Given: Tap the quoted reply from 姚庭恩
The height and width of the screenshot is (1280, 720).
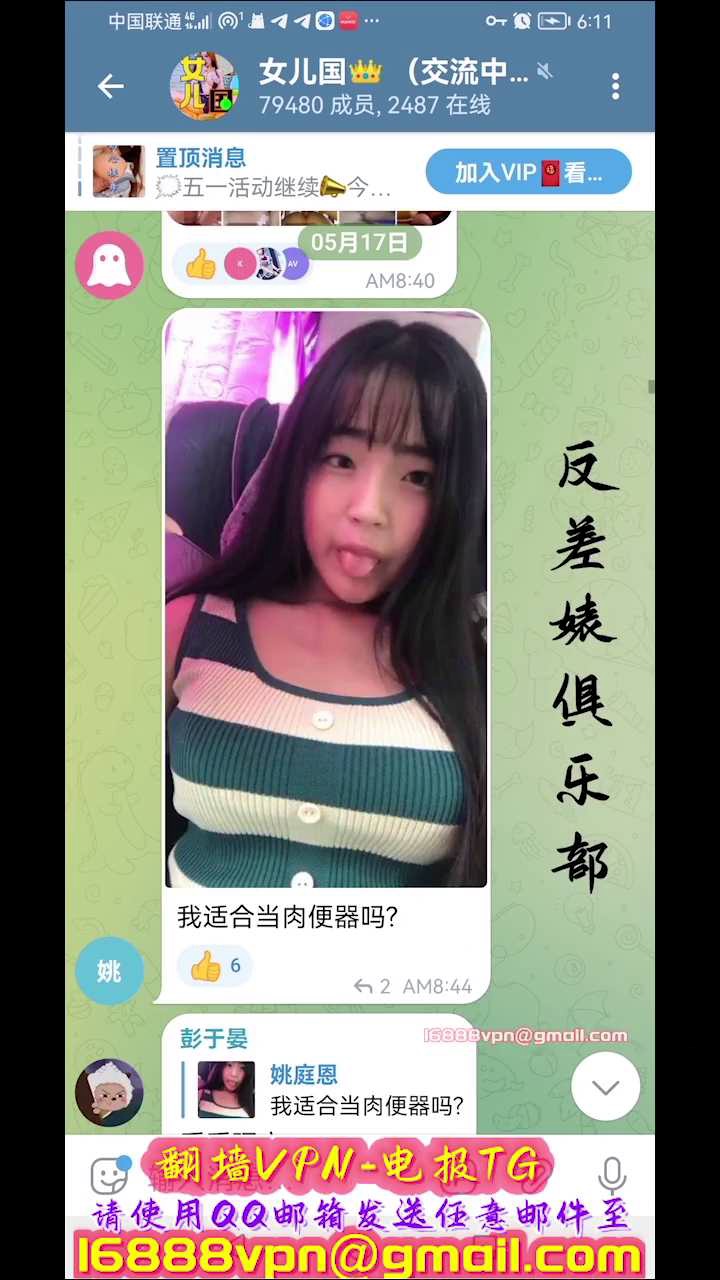Looking at the screenshot, I should tap(330, 1090).
